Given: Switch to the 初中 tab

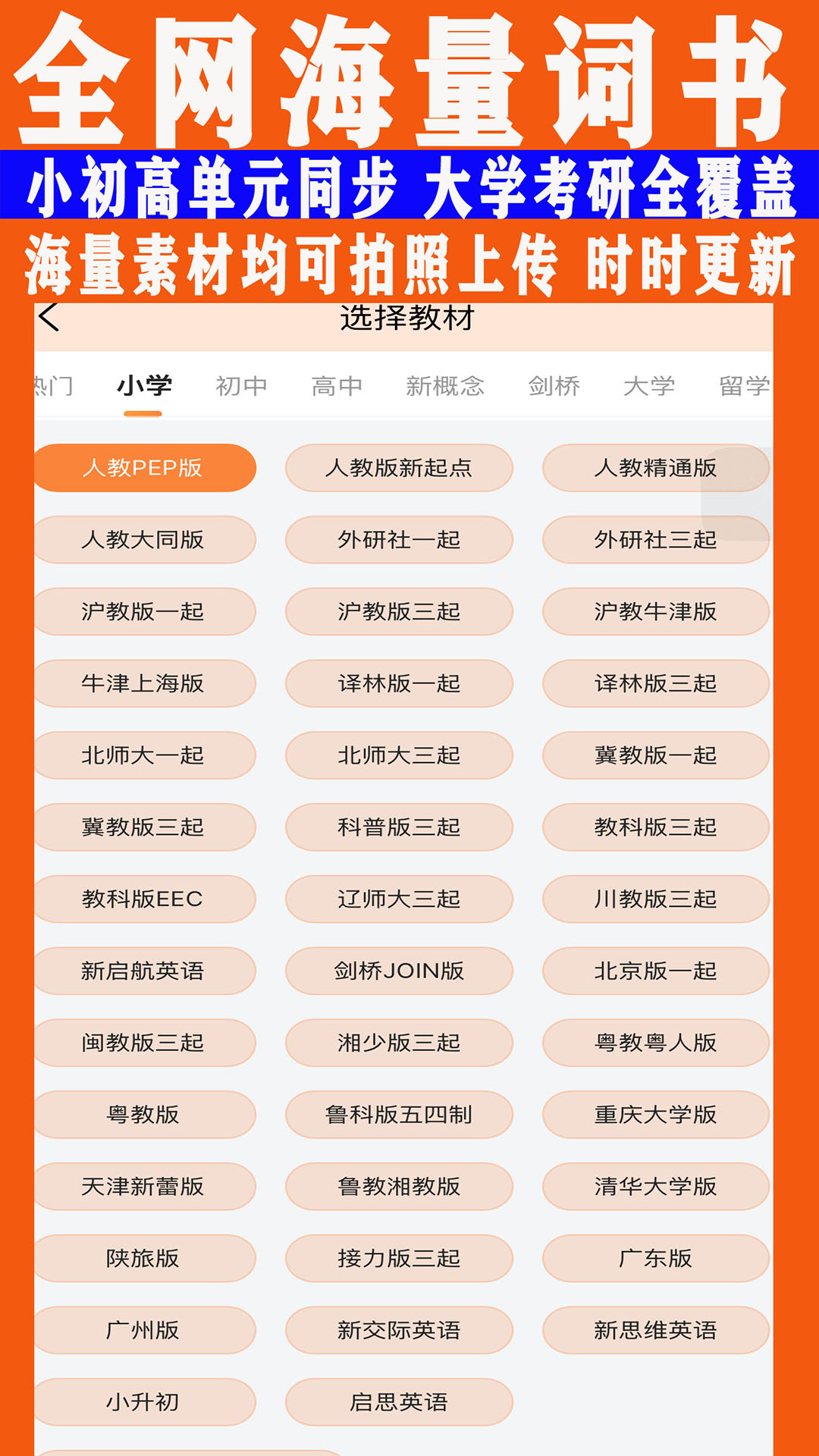Looking at the screenshot, I should (x=241, y=385).
